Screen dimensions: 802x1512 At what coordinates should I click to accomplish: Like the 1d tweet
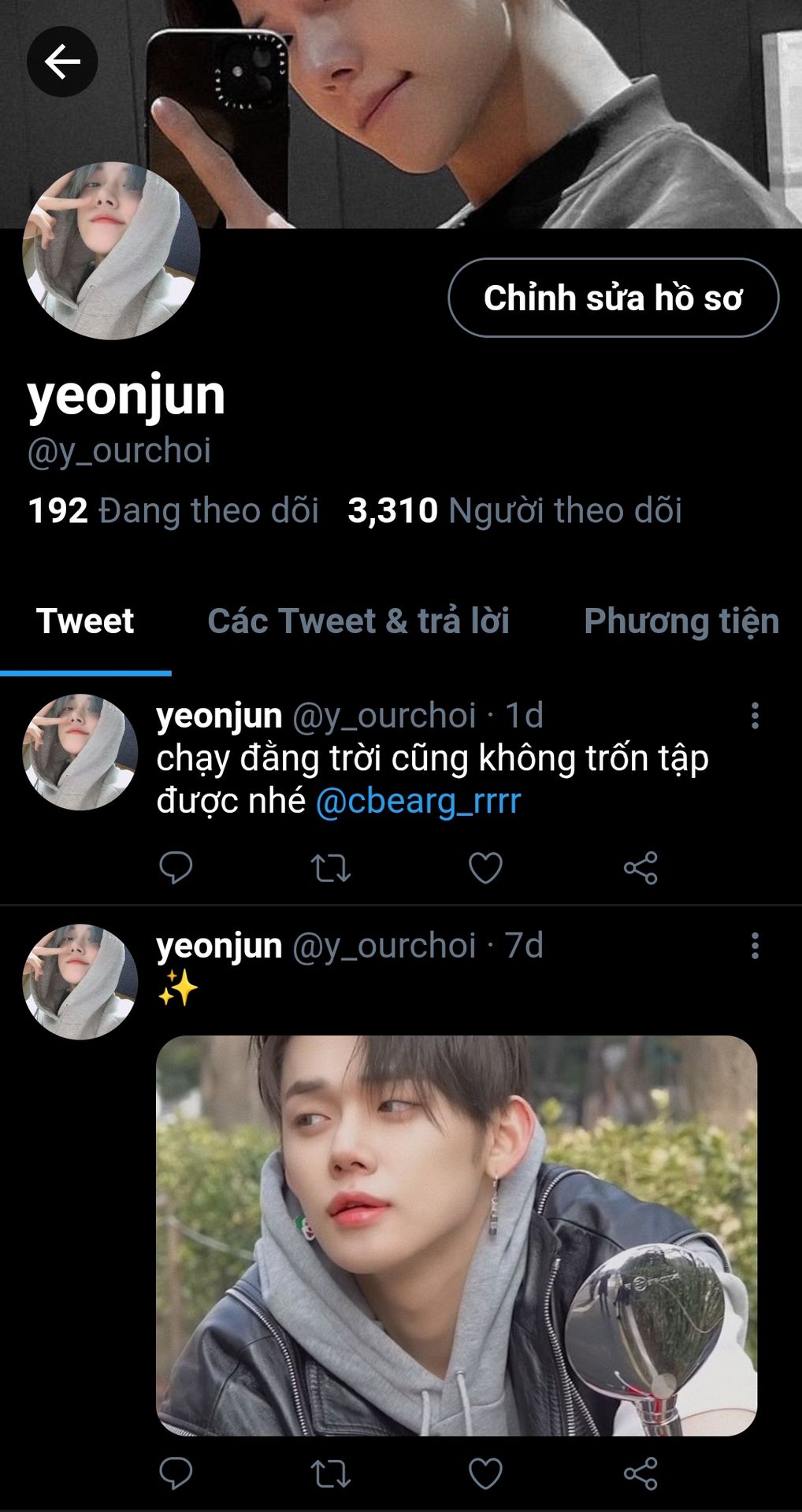(485, 868)
